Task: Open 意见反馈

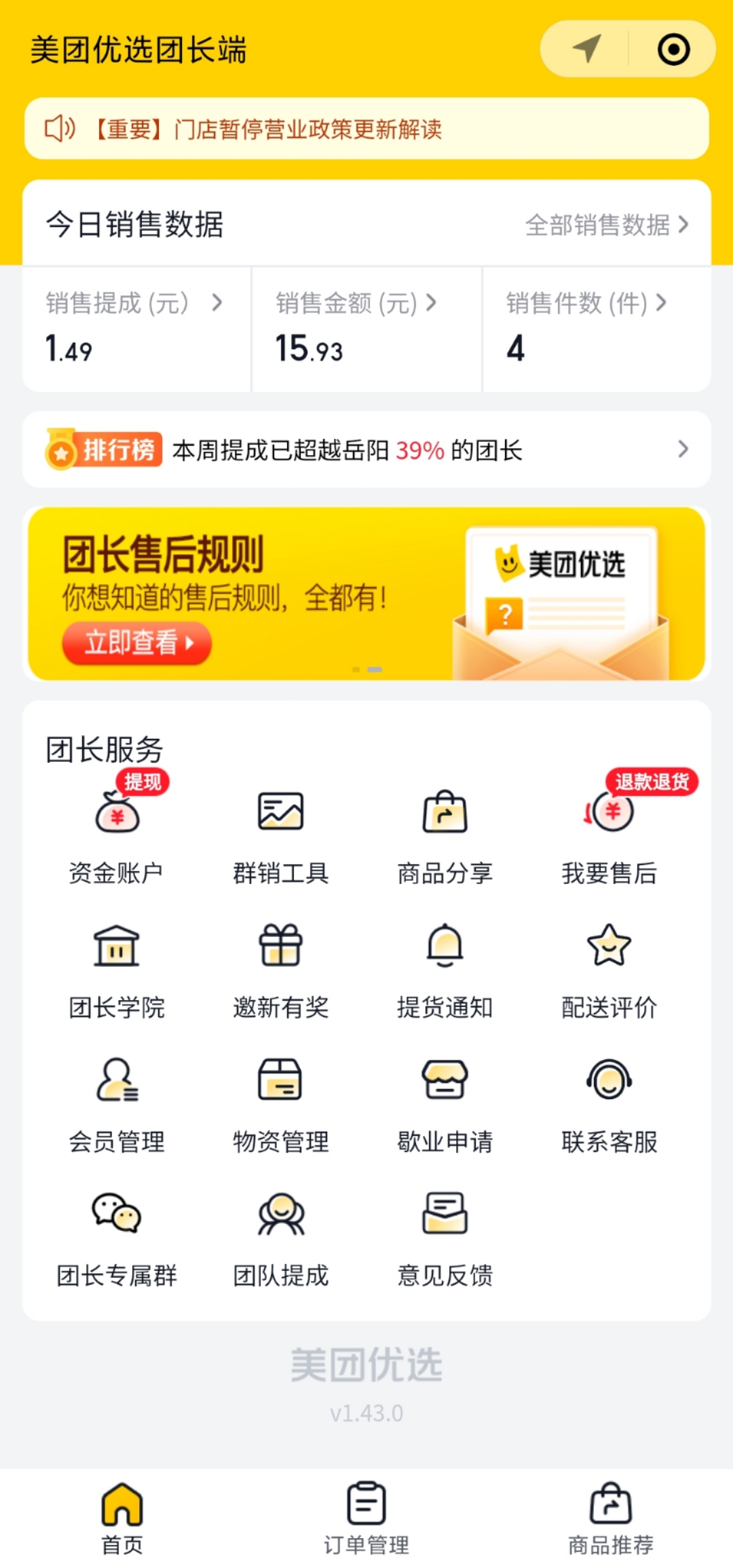Action: pyautogui.click(x=445, y=1239)
